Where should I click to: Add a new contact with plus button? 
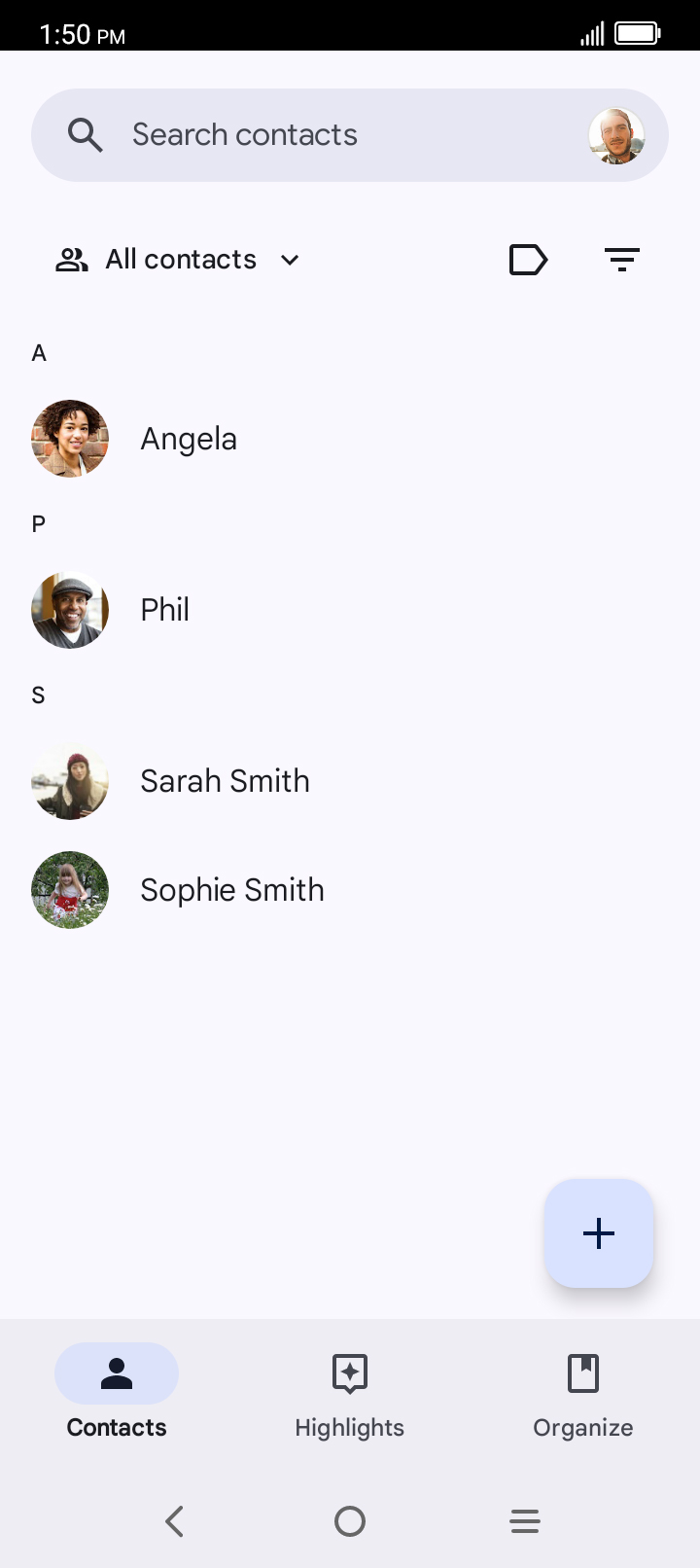tap(599, 1233)
